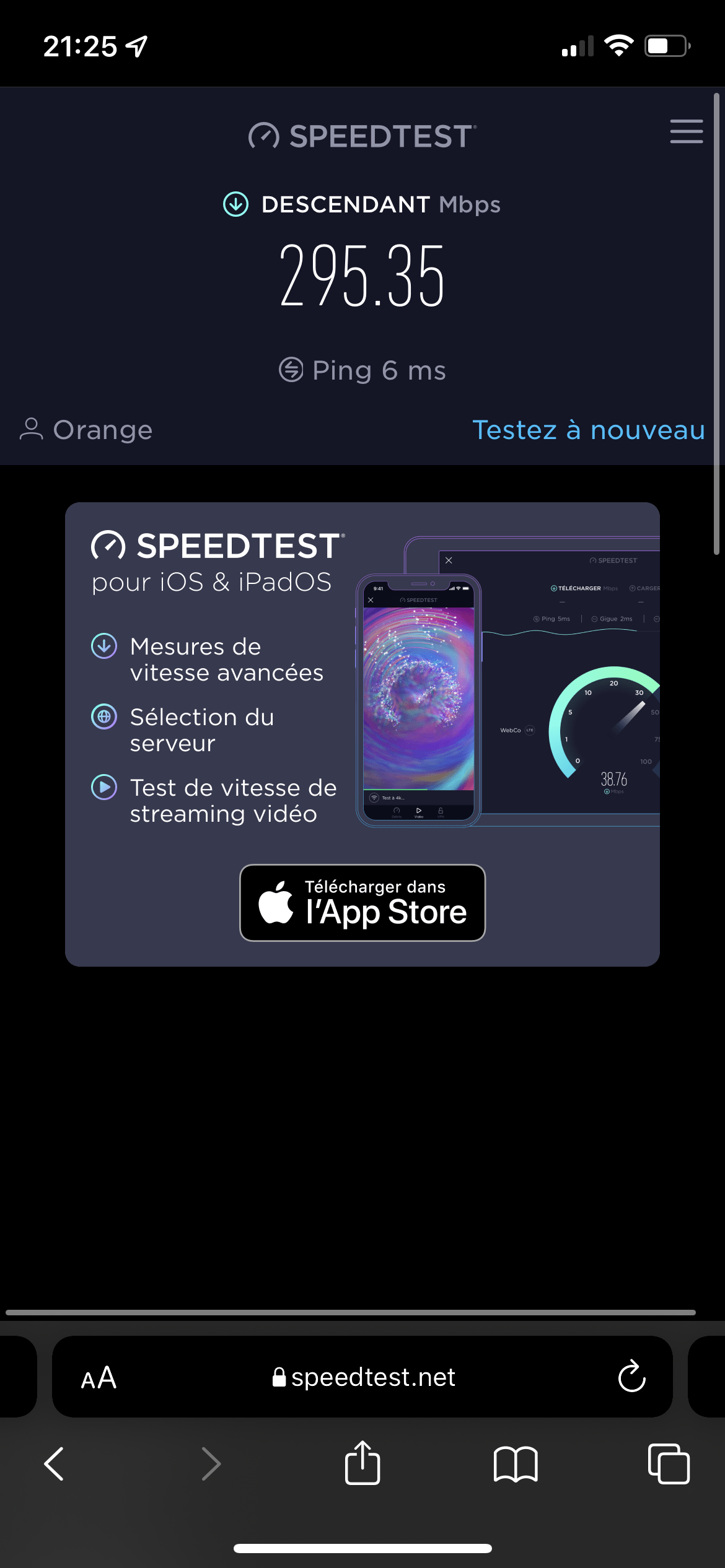The width and height of the screenshot is (725, 1568).
Task: Tap the Télécharger dans l'App Store button
Action: point(362,903)
